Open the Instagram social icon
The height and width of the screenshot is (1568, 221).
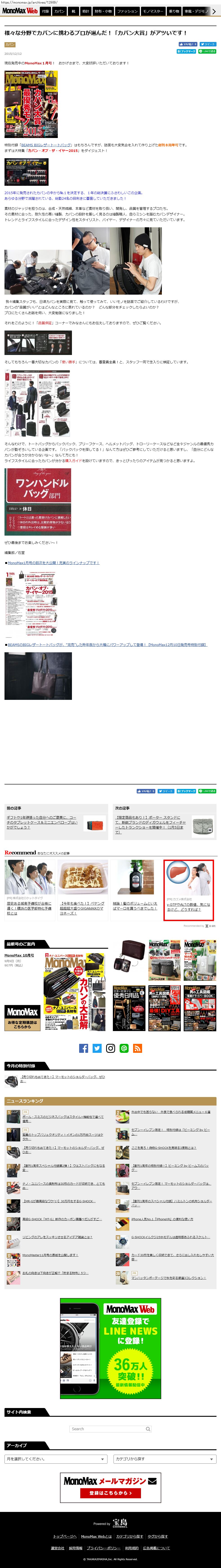[x=111, y=1048]
